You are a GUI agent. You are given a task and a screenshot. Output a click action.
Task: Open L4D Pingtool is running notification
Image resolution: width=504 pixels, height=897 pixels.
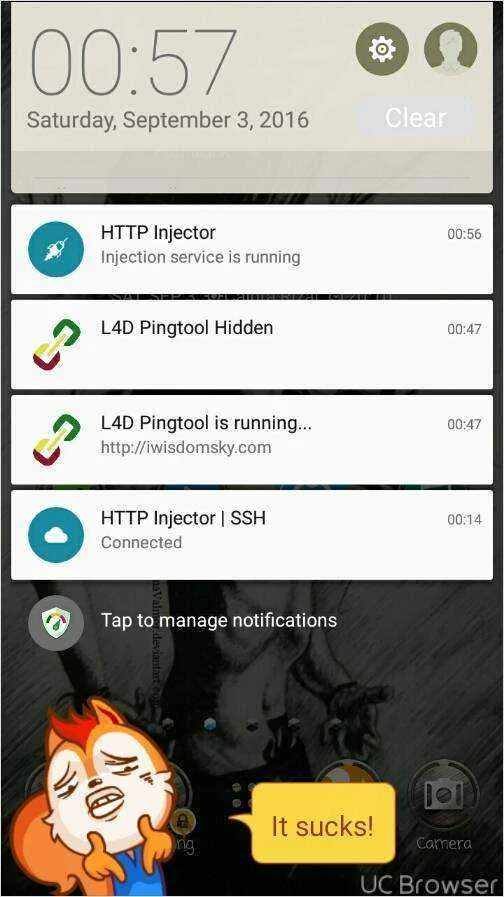(252, 439)
